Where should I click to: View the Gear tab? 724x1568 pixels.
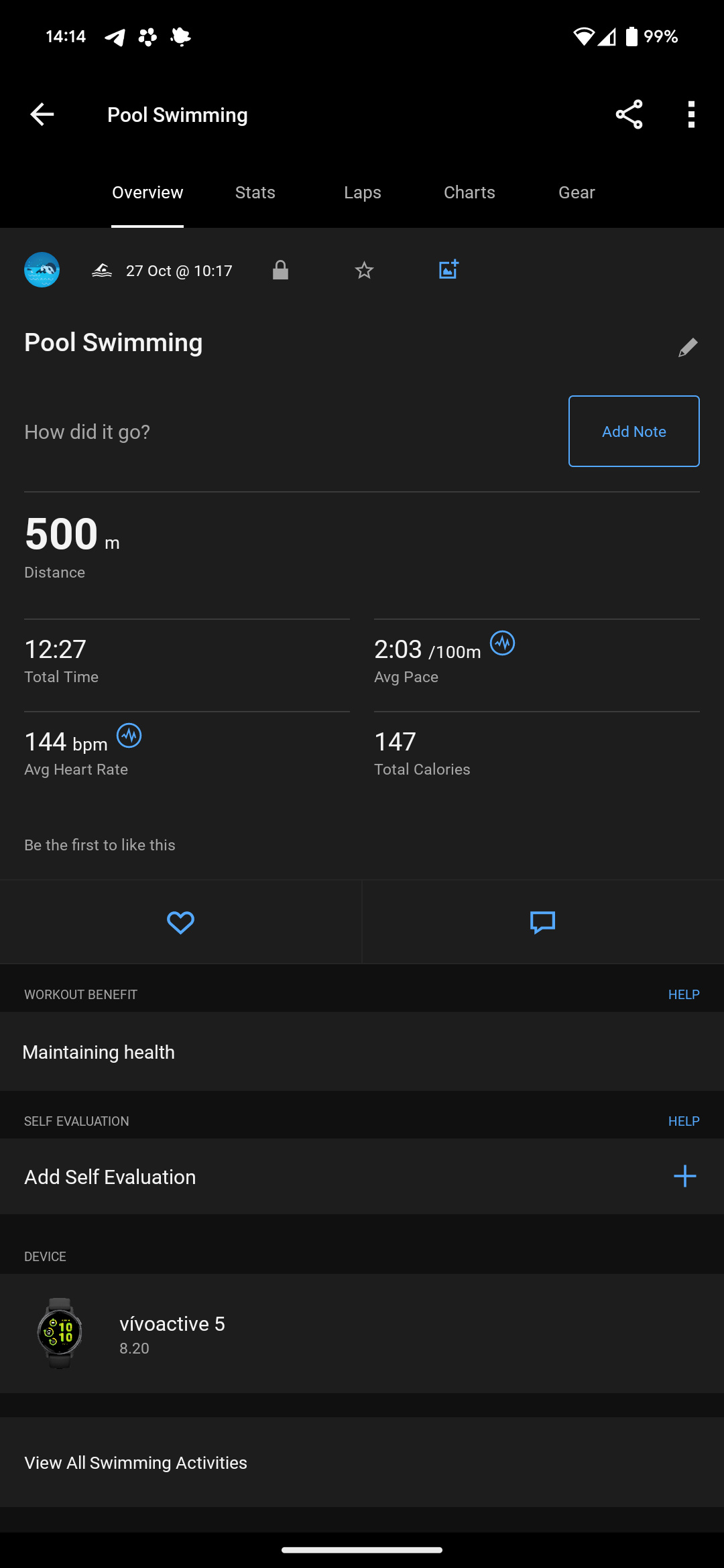tap(577, 192)
